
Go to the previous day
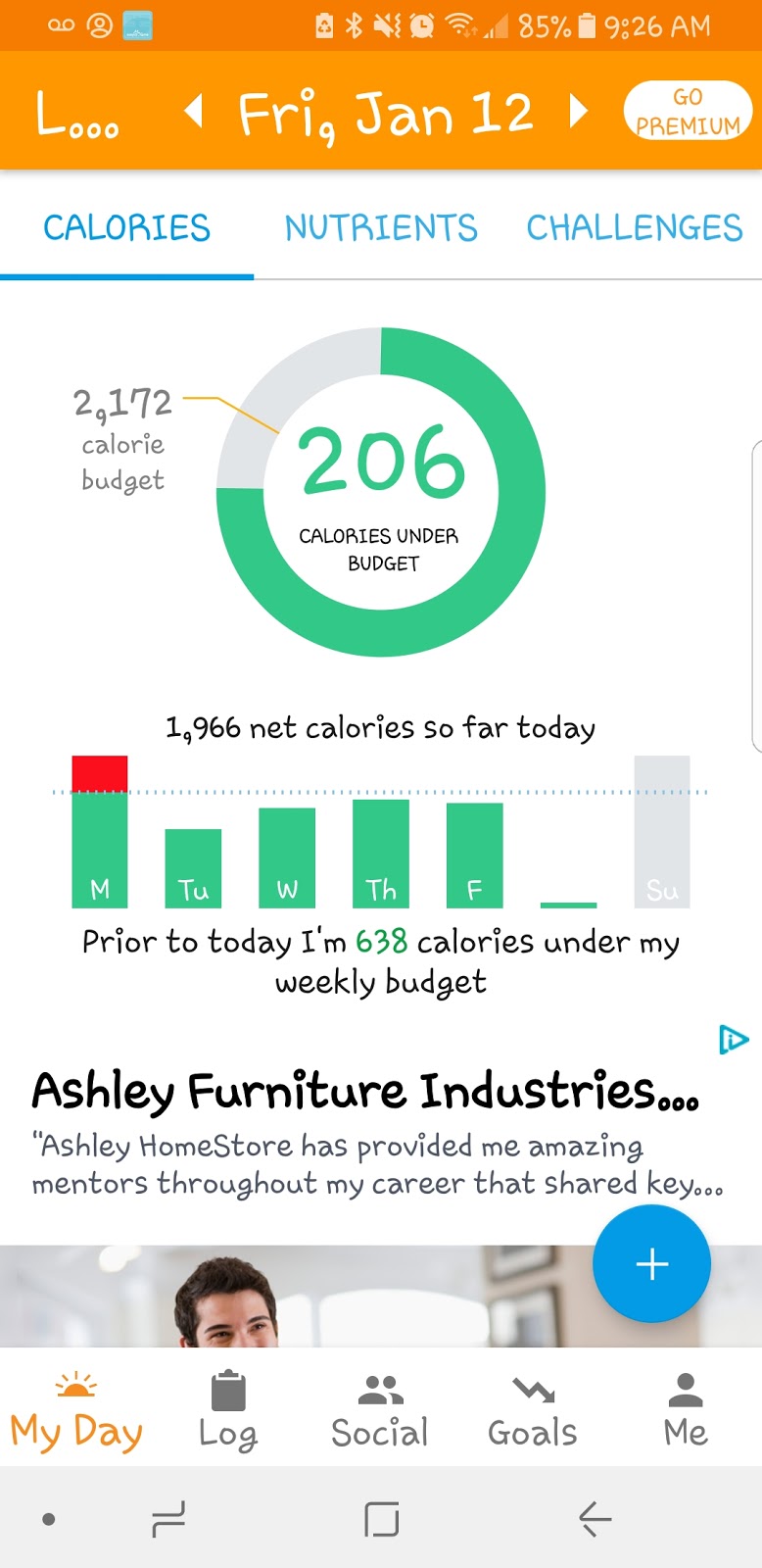click(195, 112)
